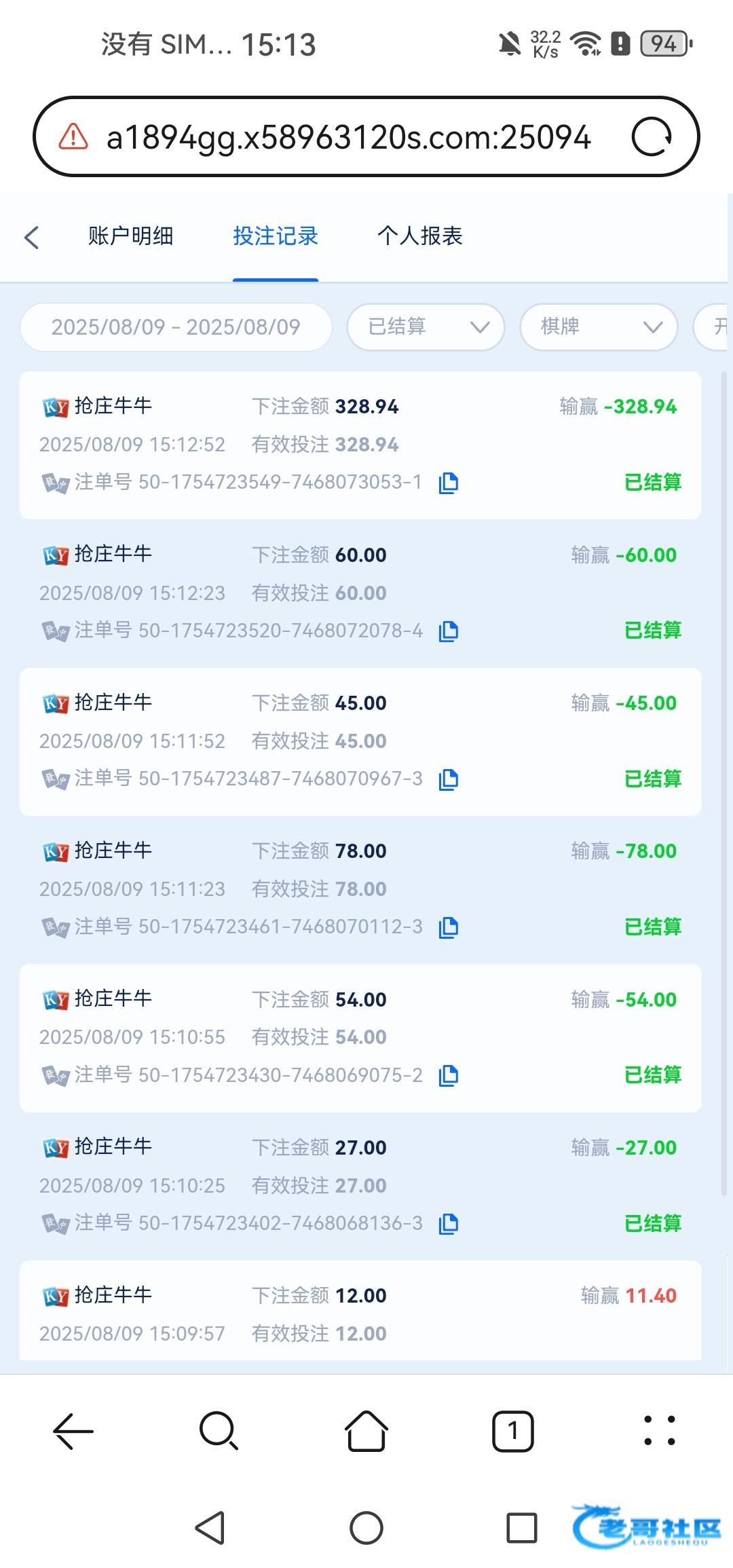
Task: Copy bet number ending 7468070112-3
Action: click(449, 927)
